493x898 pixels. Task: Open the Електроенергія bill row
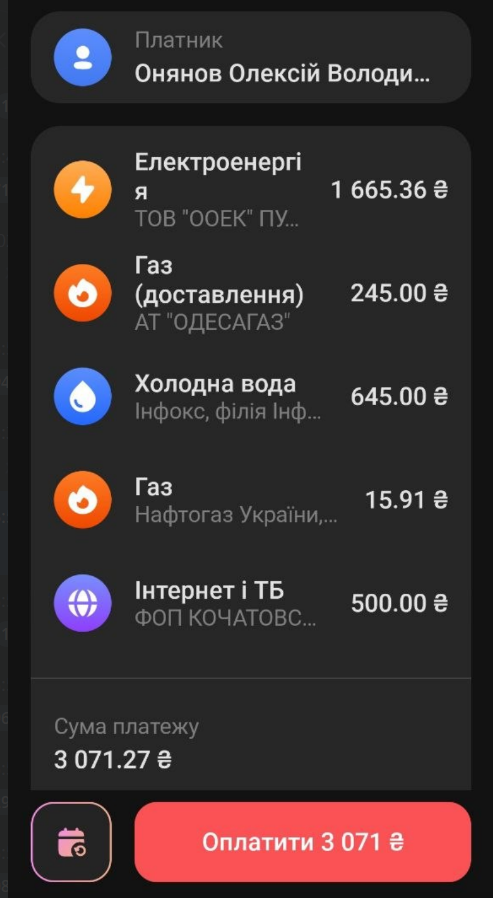251,190
